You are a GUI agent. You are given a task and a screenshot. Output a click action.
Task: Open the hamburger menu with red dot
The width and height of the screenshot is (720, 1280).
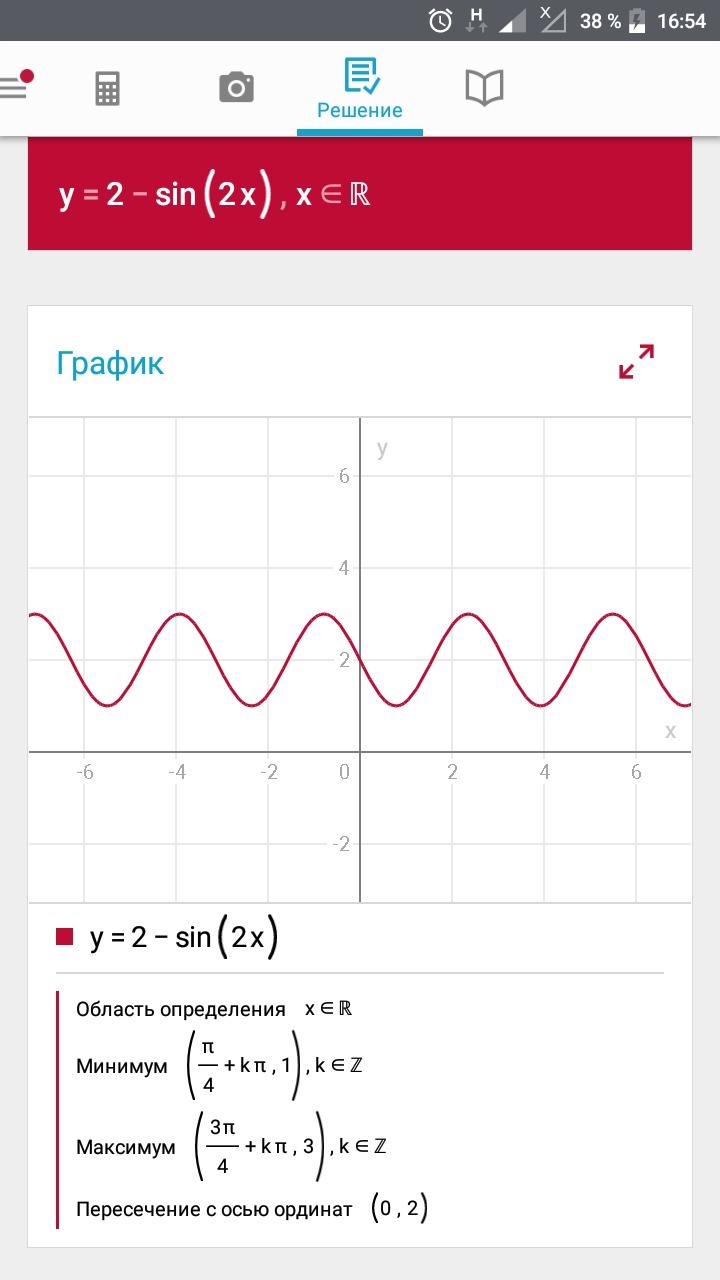14,86
